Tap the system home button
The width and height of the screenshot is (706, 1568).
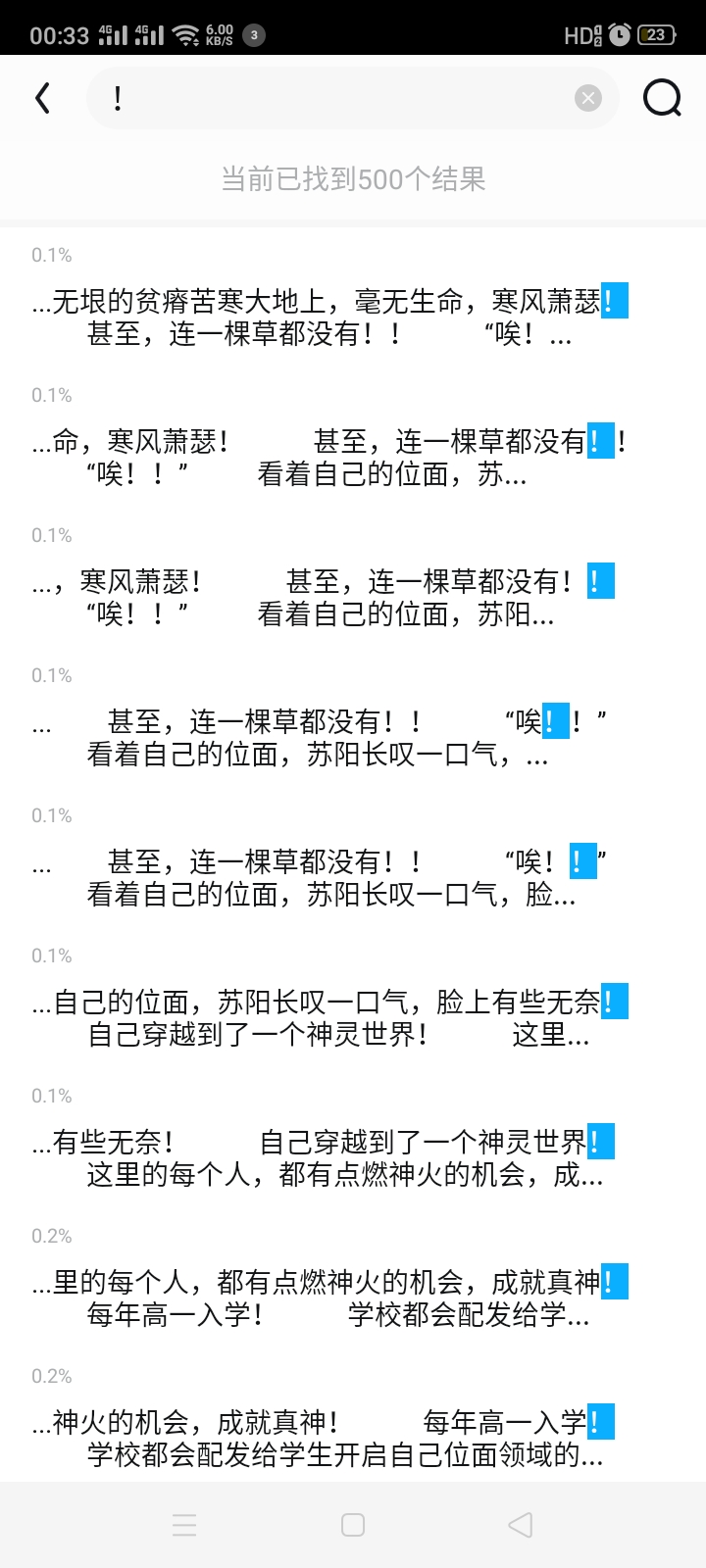[353, 1525]
